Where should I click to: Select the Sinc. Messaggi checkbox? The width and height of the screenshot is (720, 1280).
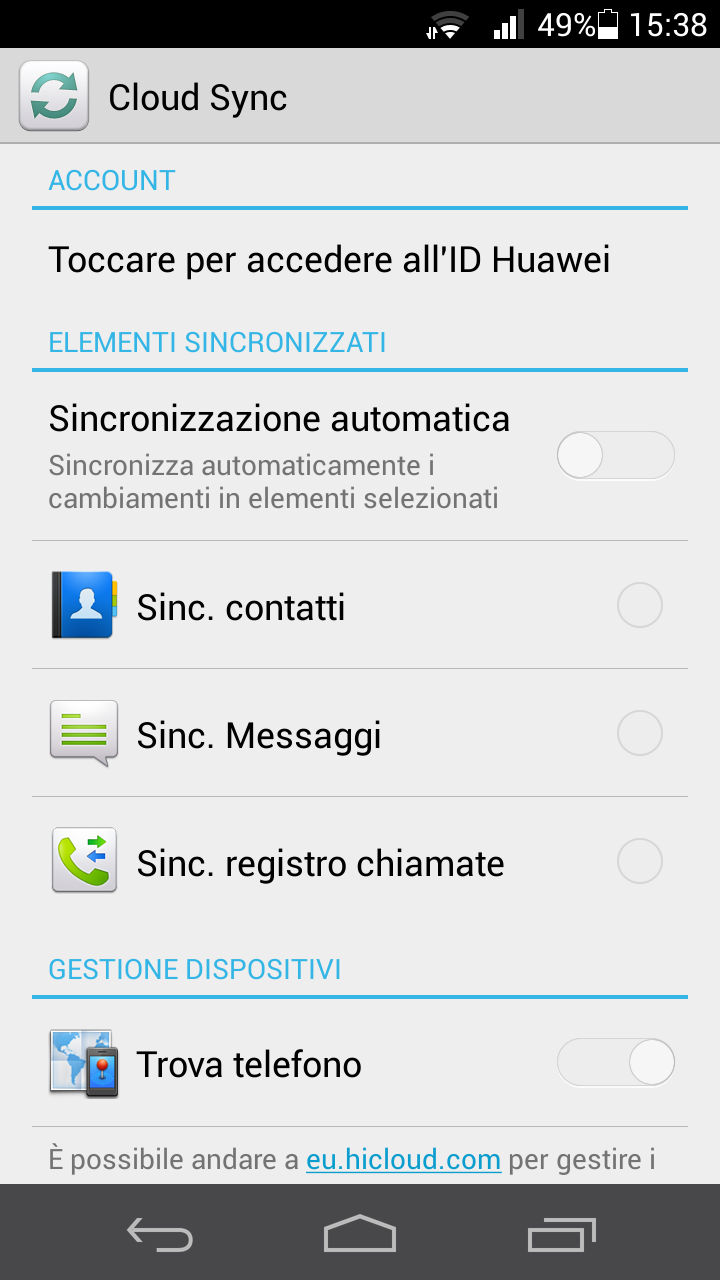[640, 733]
